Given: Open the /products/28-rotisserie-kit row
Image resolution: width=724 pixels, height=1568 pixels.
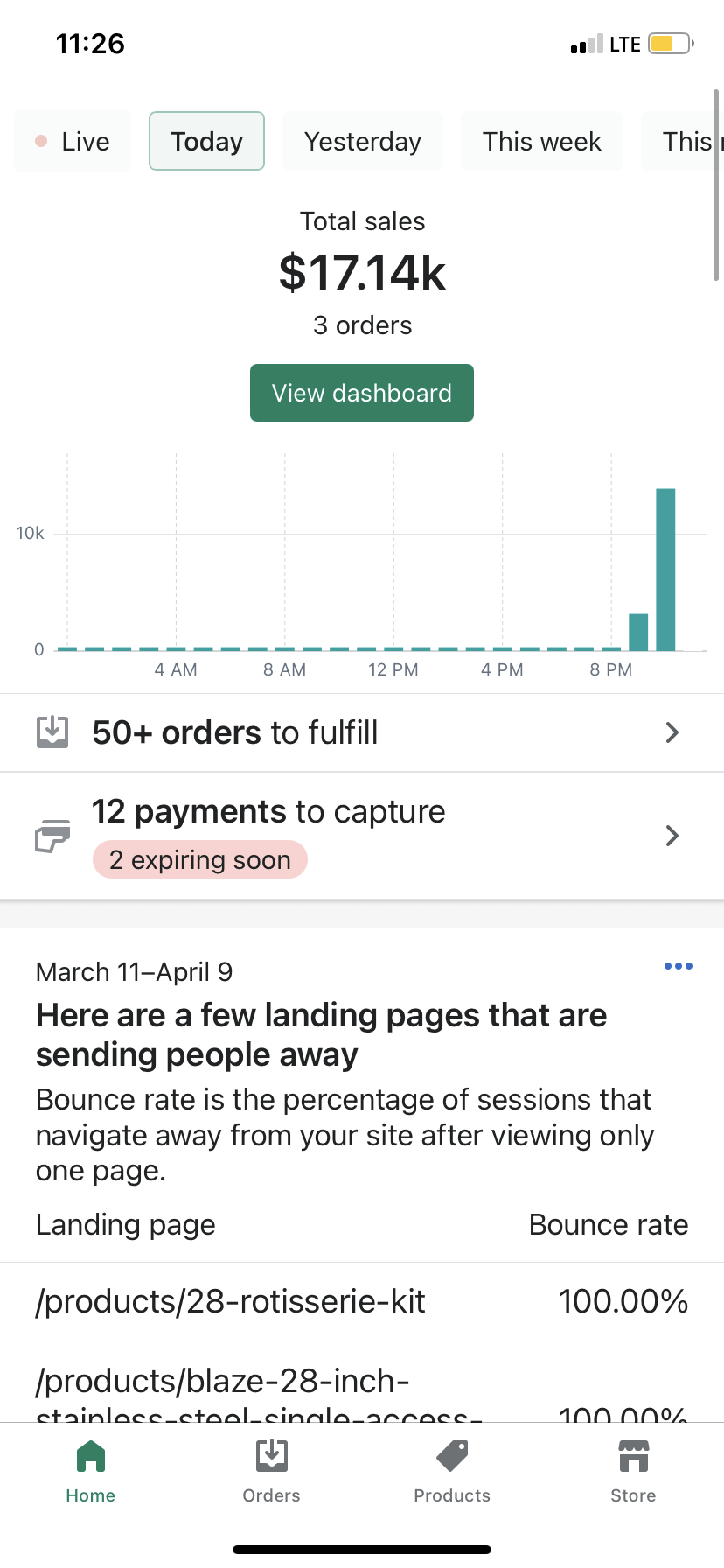Looking at the screenshot, I should click(x=362, y=1301).
